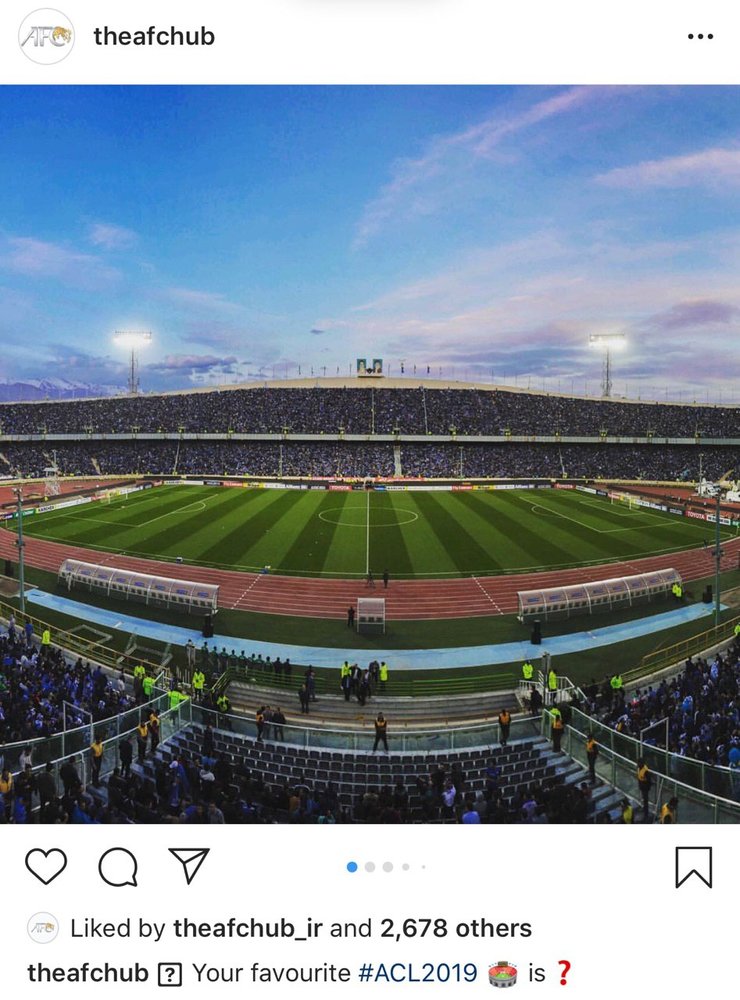The height and width of the screenshot is (1000, 740).
Task: Tap theafchub username in the caption
Action: [88, 972]
